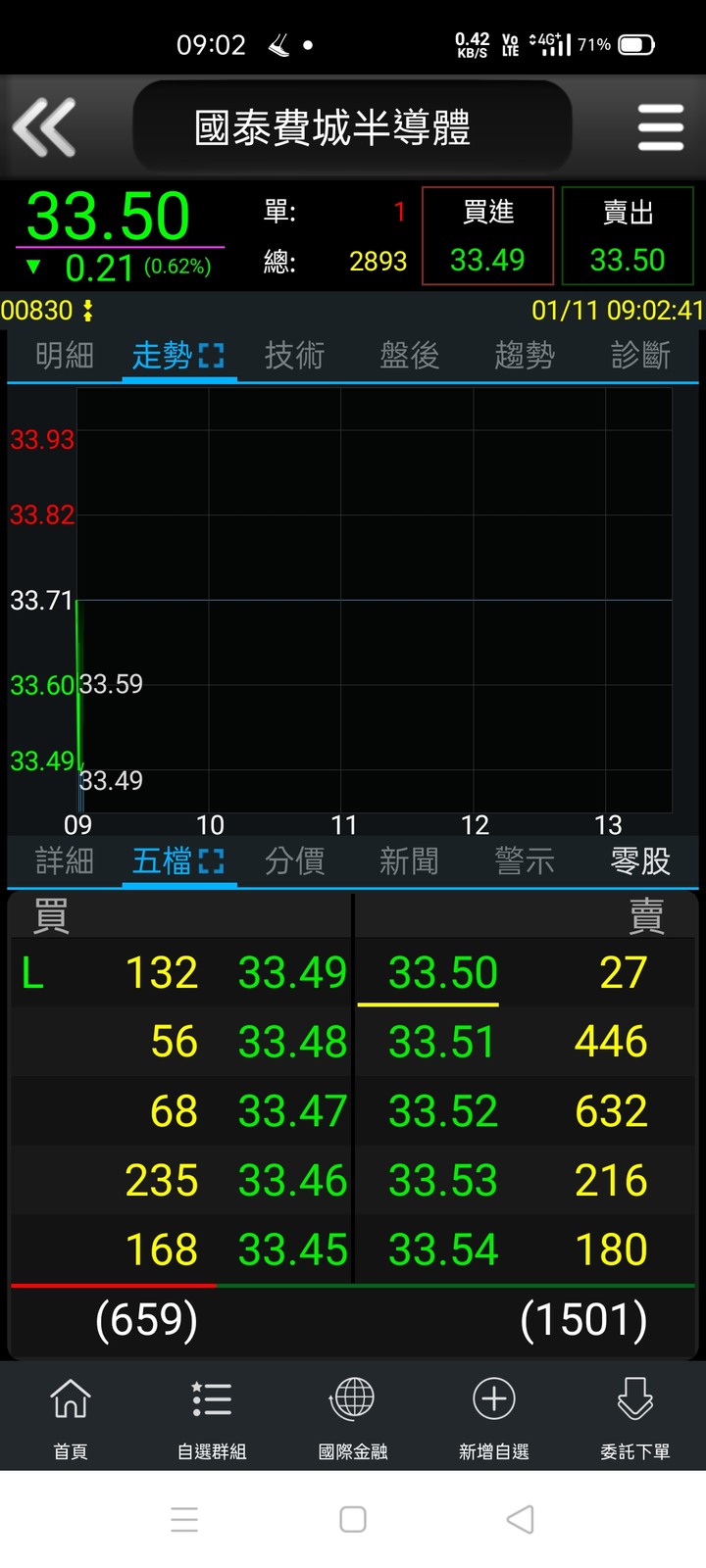Open the 診斷 tab
706x1568 pixels.
click(x=640, y=355)
